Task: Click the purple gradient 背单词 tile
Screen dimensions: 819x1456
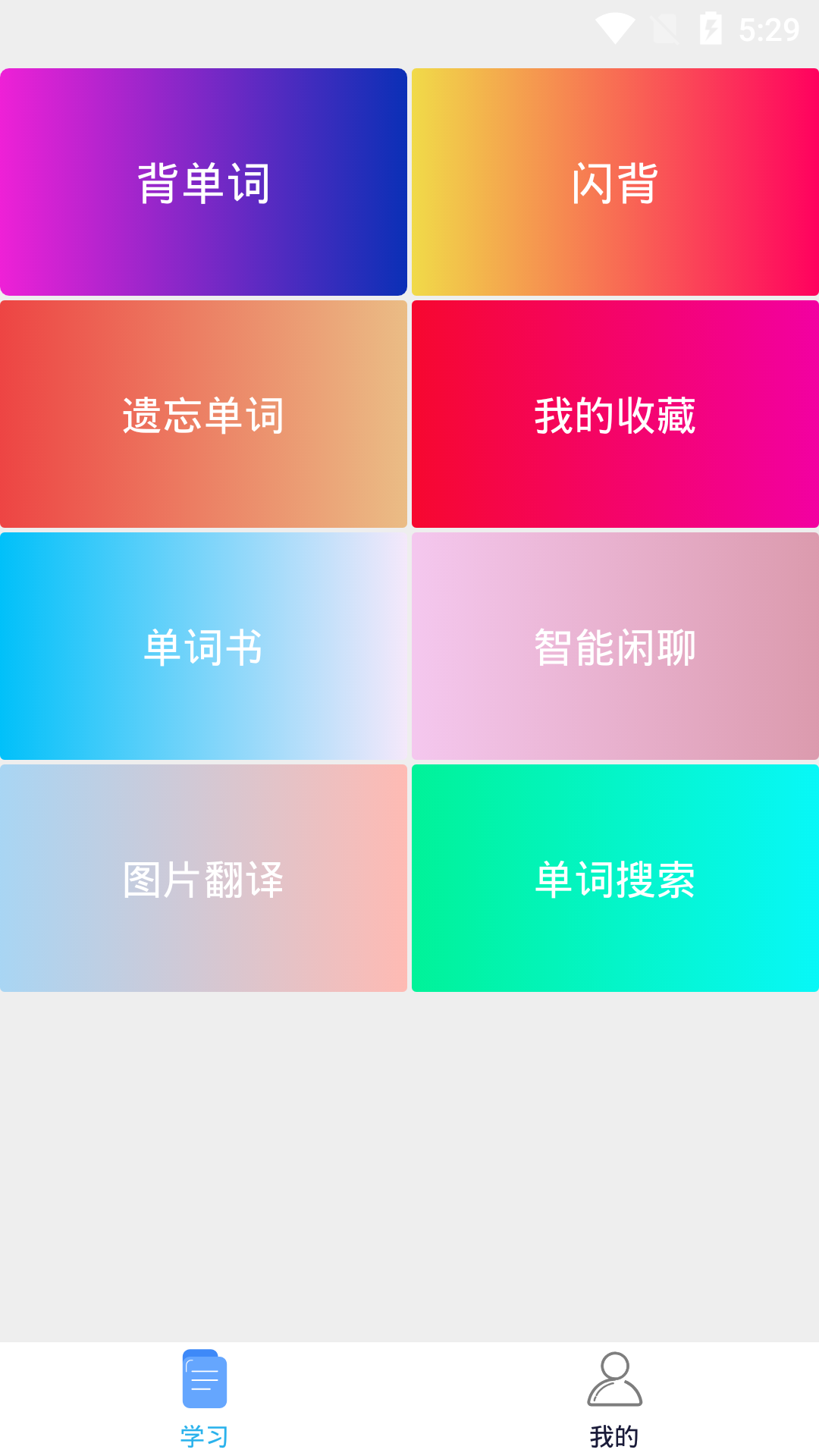Action: (204, 180)
